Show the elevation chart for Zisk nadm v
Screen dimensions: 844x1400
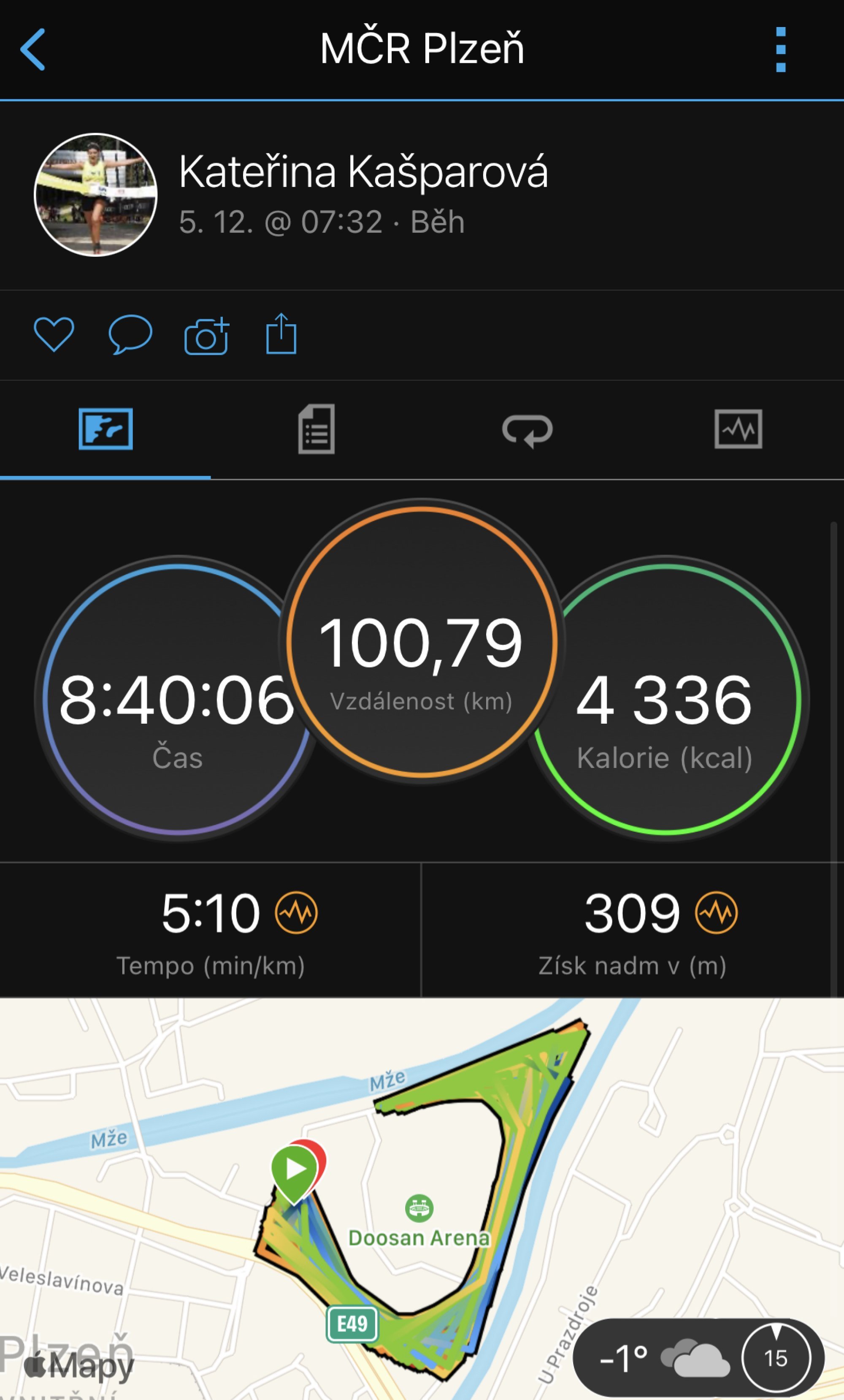point(716,913)
